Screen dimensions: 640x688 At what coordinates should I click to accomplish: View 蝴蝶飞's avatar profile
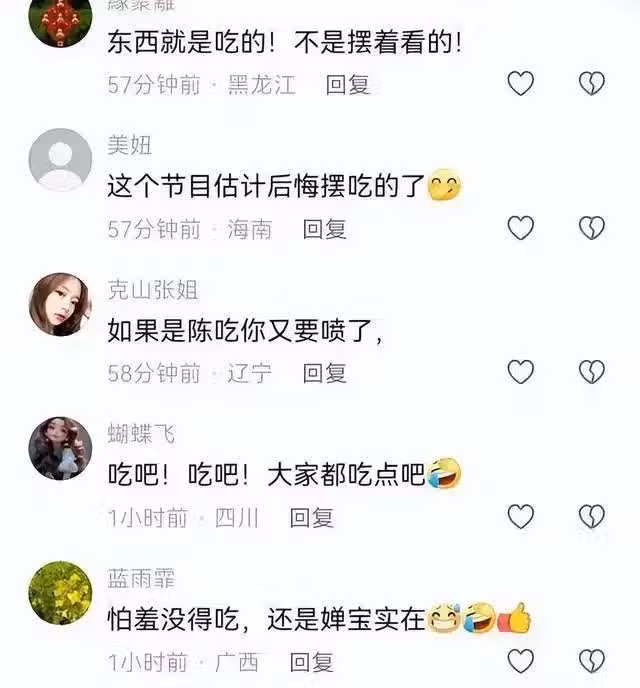(x=60, y=448)
